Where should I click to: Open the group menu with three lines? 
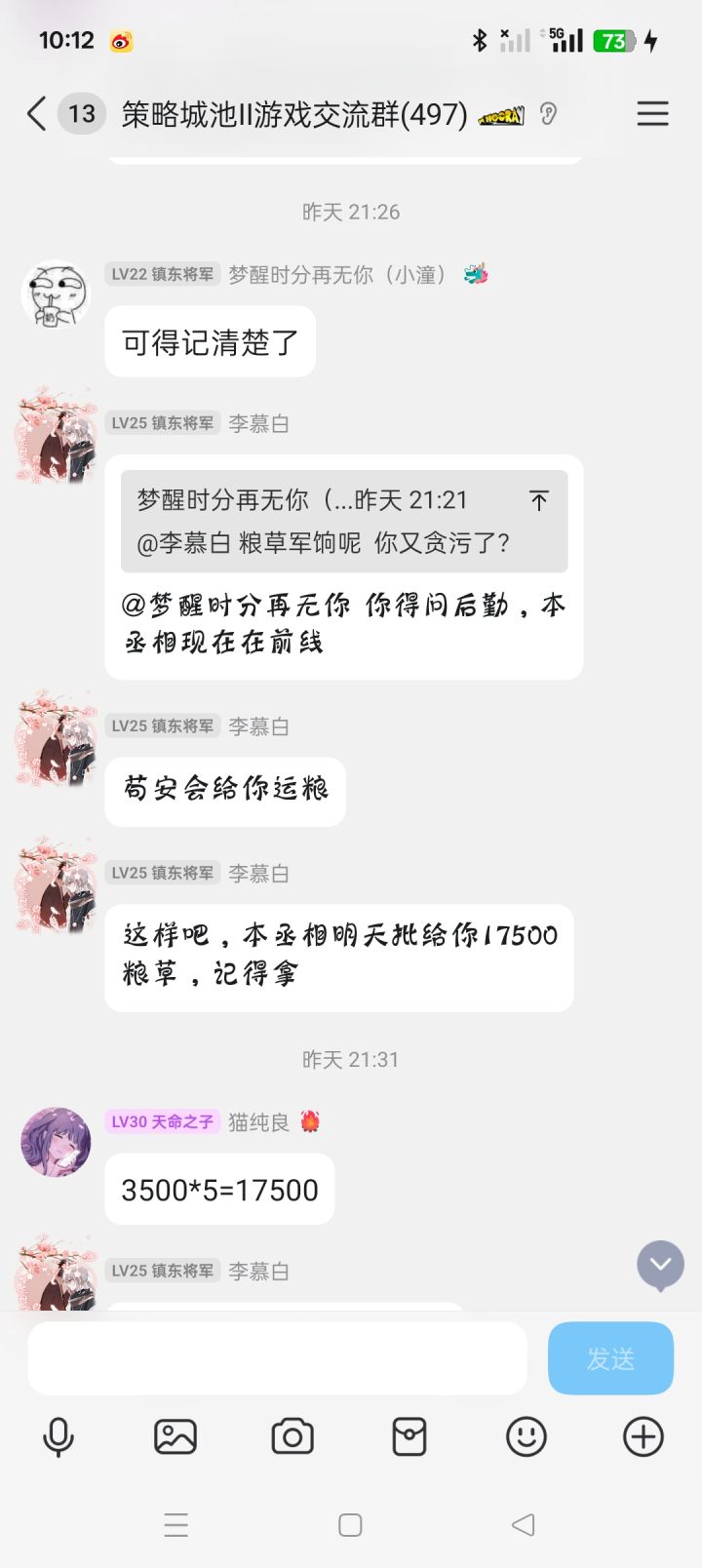652,114
